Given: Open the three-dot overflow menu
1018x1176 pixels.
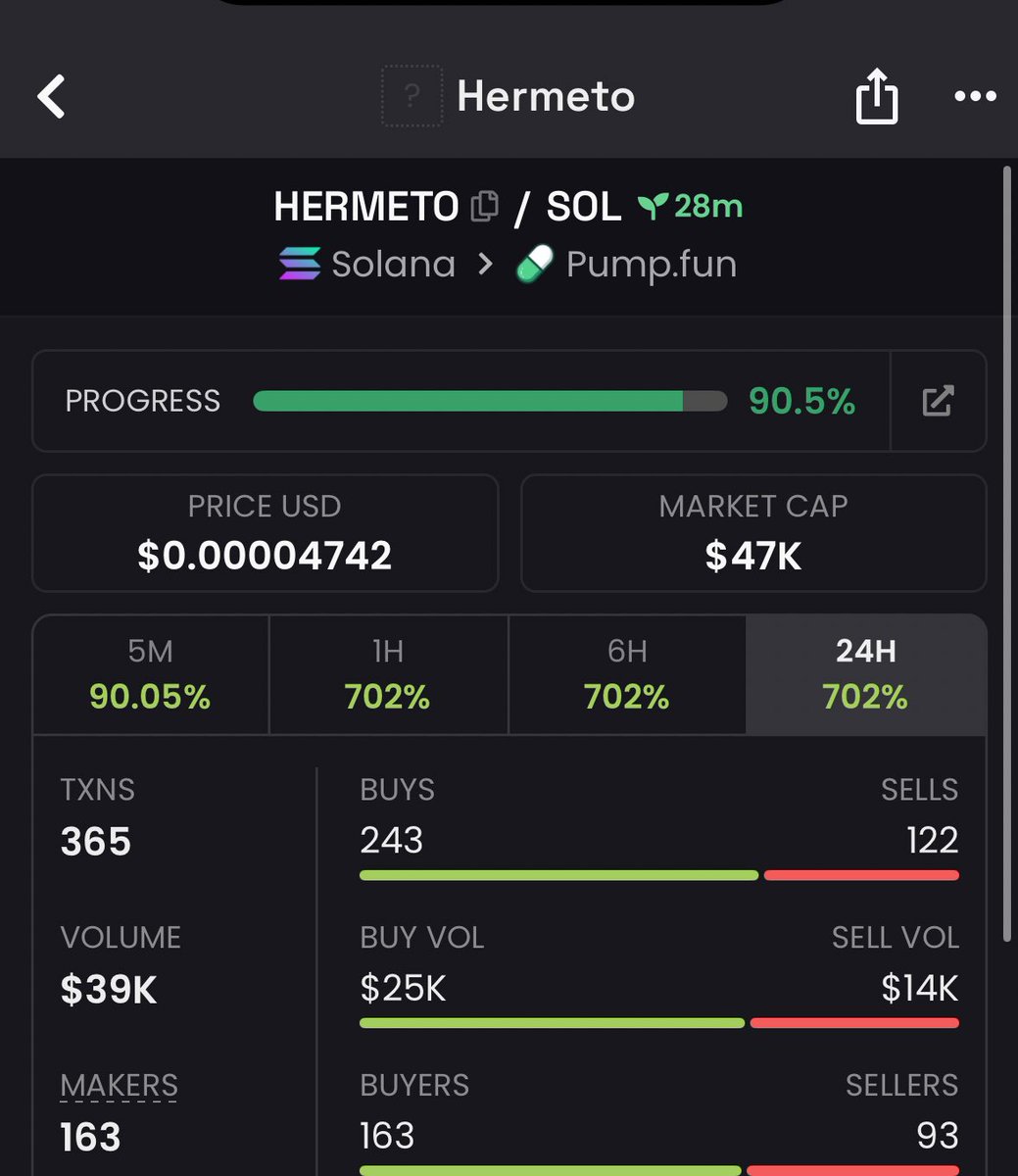Looking at the screenshot, I should tap(974, 96).
